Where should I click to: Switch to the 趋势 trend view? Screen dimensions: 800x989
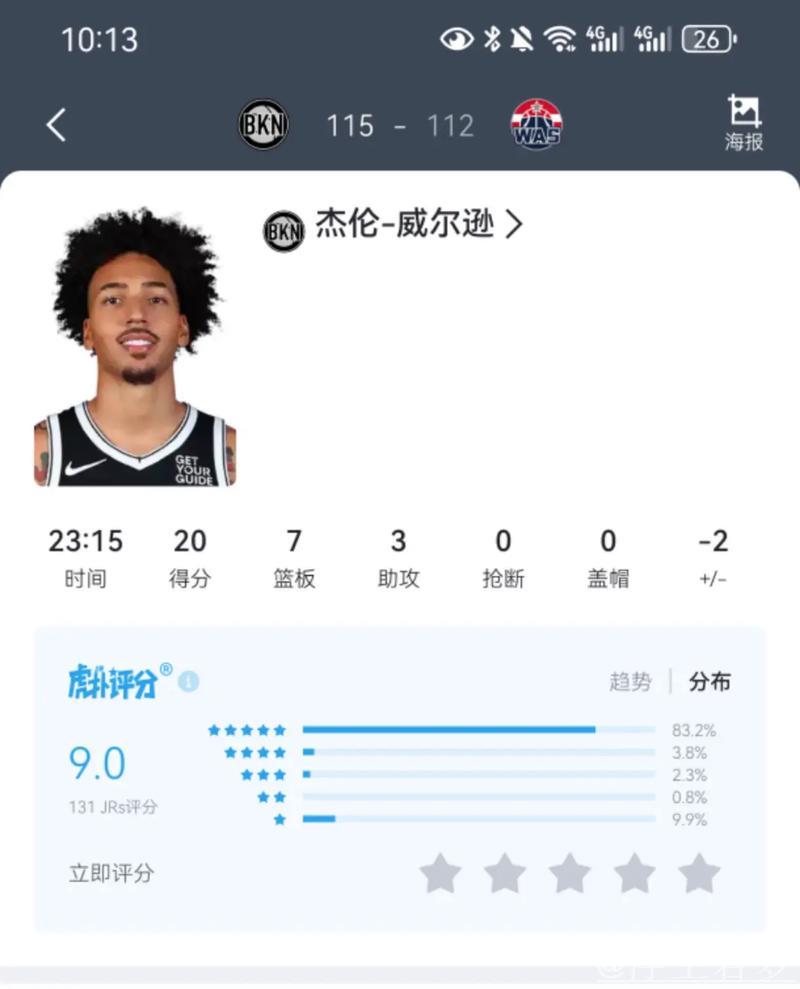pyautogui.click(x=631, y=681)
